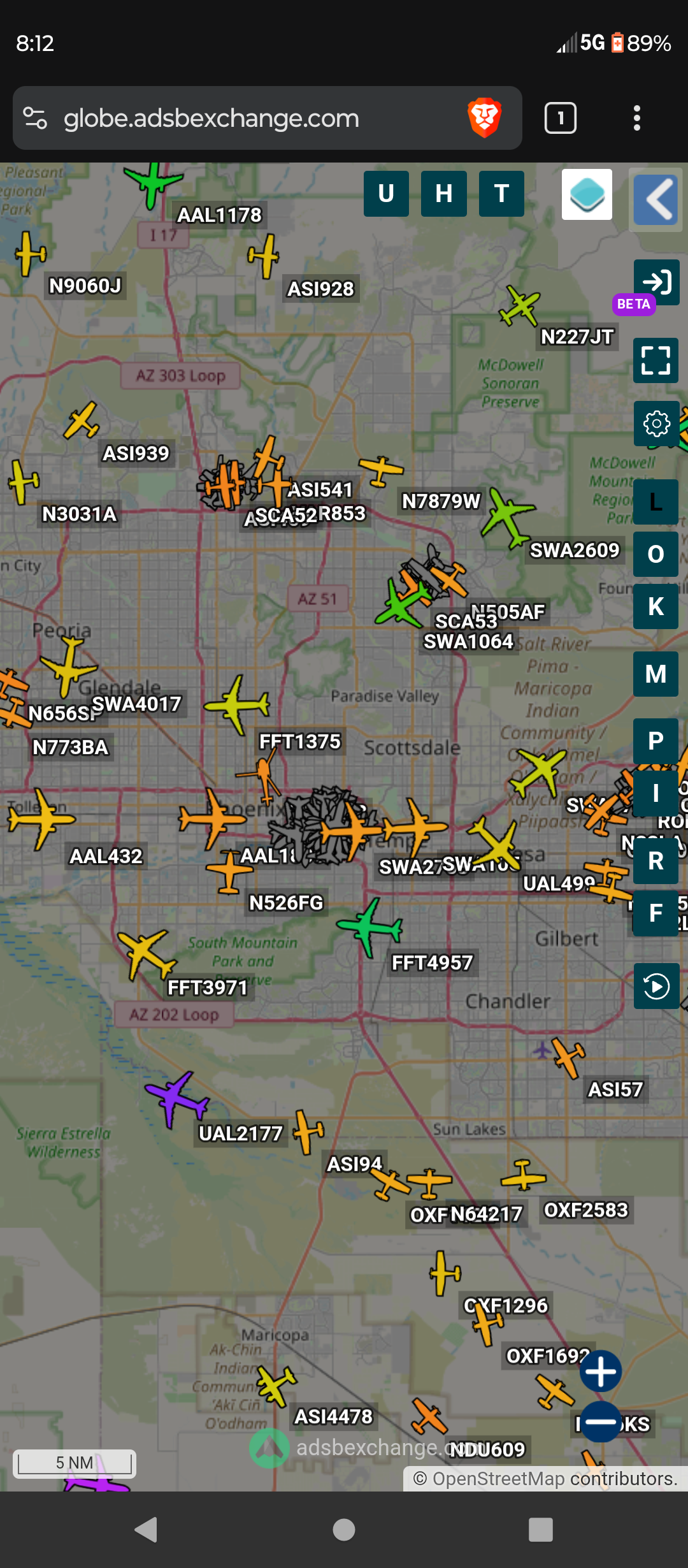Tap the BETA login arrow button
This screenshot has height=1568, width=688.
(657, 282)
